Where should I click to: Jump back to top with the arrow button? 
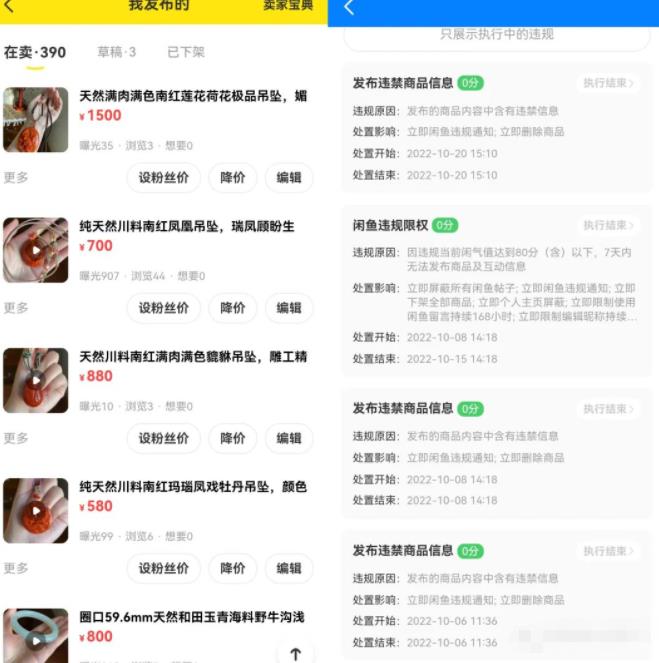295,654
